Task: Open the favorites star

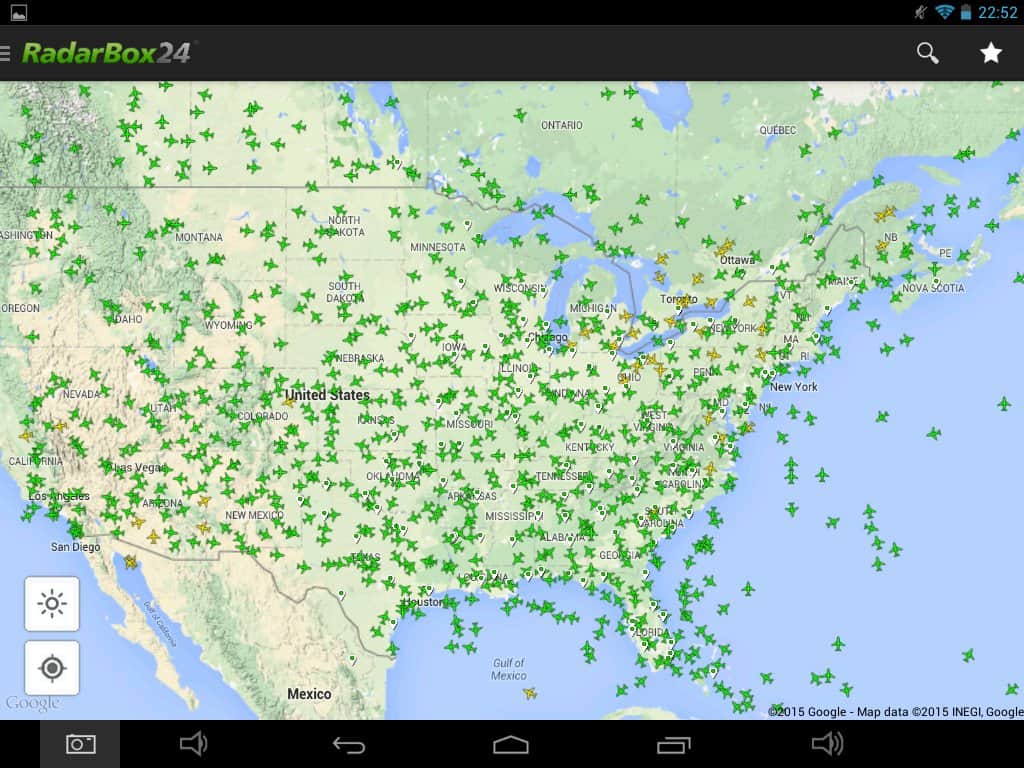Action: (x=990, y=53)
